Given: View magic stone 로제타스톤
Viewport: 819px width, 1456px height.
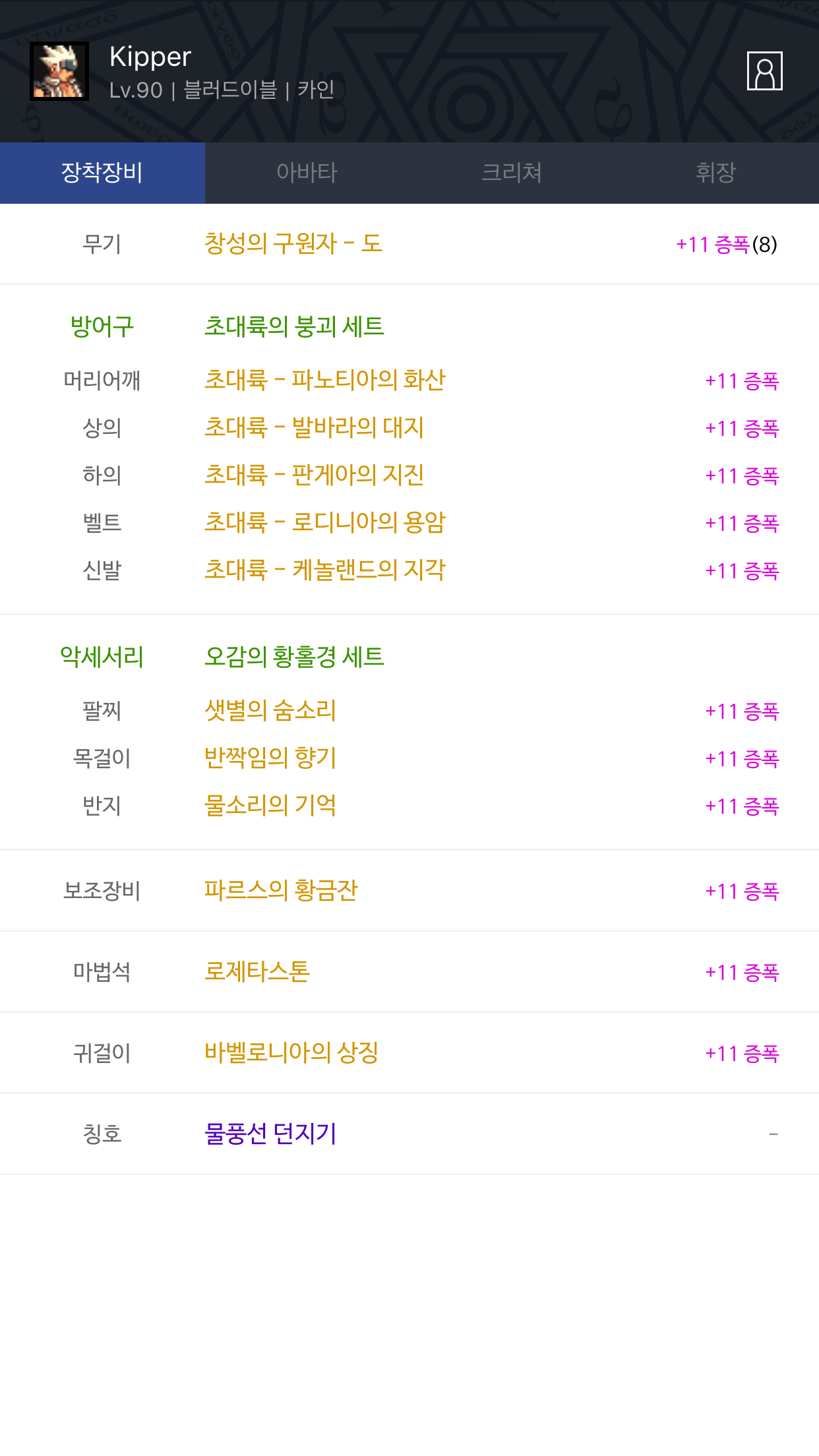Looking at the screenshot, I should pyautogui.click(x=257, y=971).
